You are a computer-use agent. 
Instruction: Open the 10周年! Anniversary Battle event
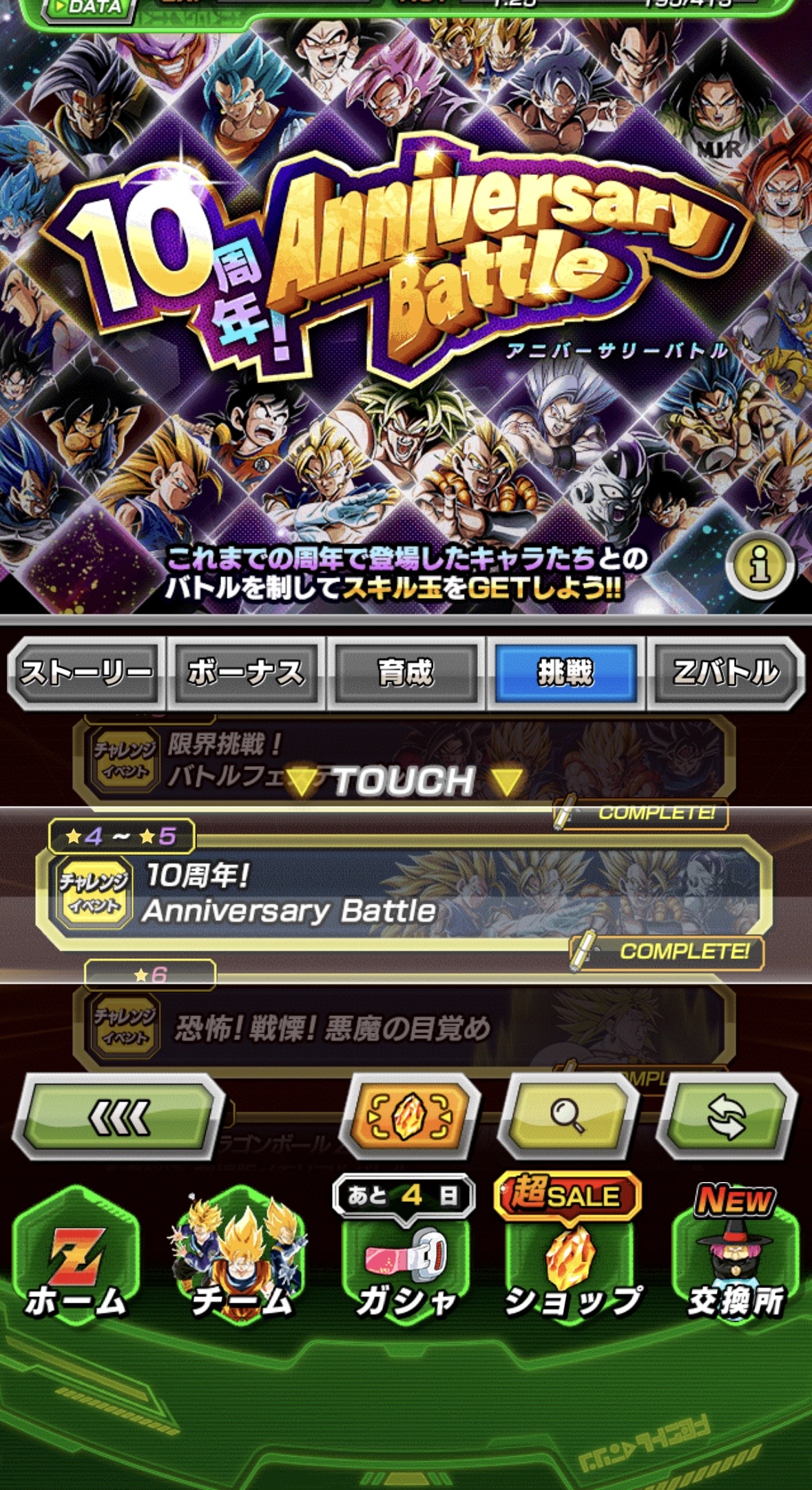click(x=403, y=893)
